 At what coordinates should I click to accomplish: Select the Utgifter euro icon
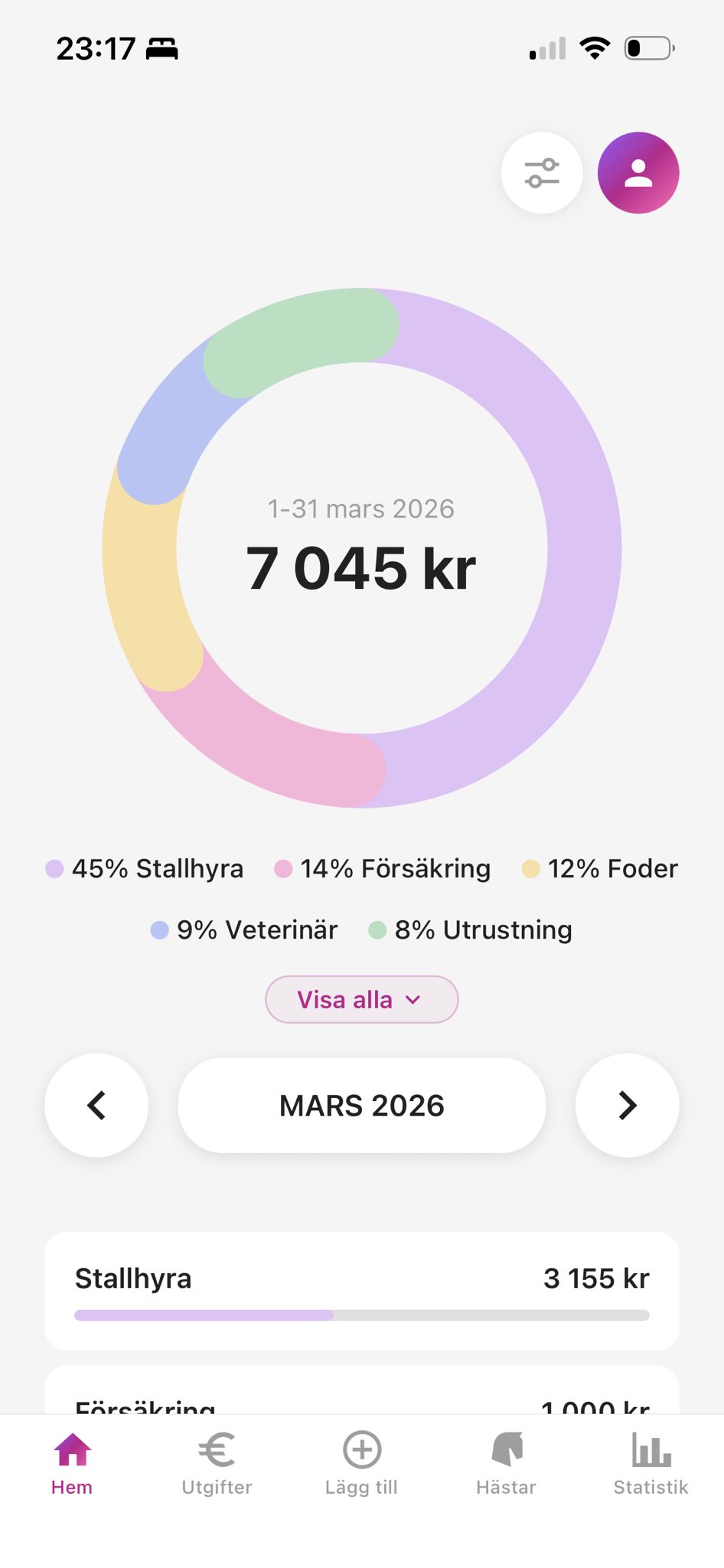click(x=216, y=1449)
